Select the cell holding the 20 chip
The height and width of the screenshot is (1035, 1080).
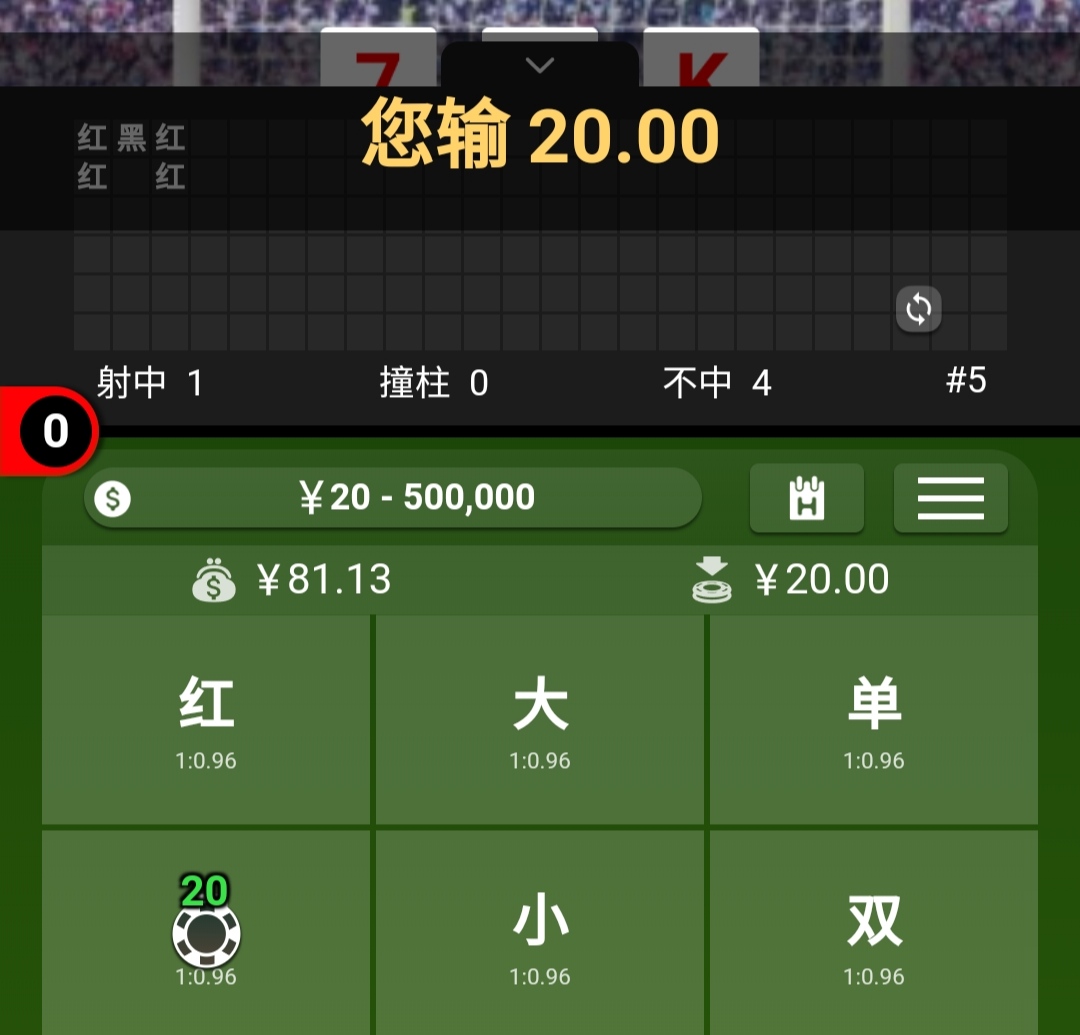click(206, 932)
